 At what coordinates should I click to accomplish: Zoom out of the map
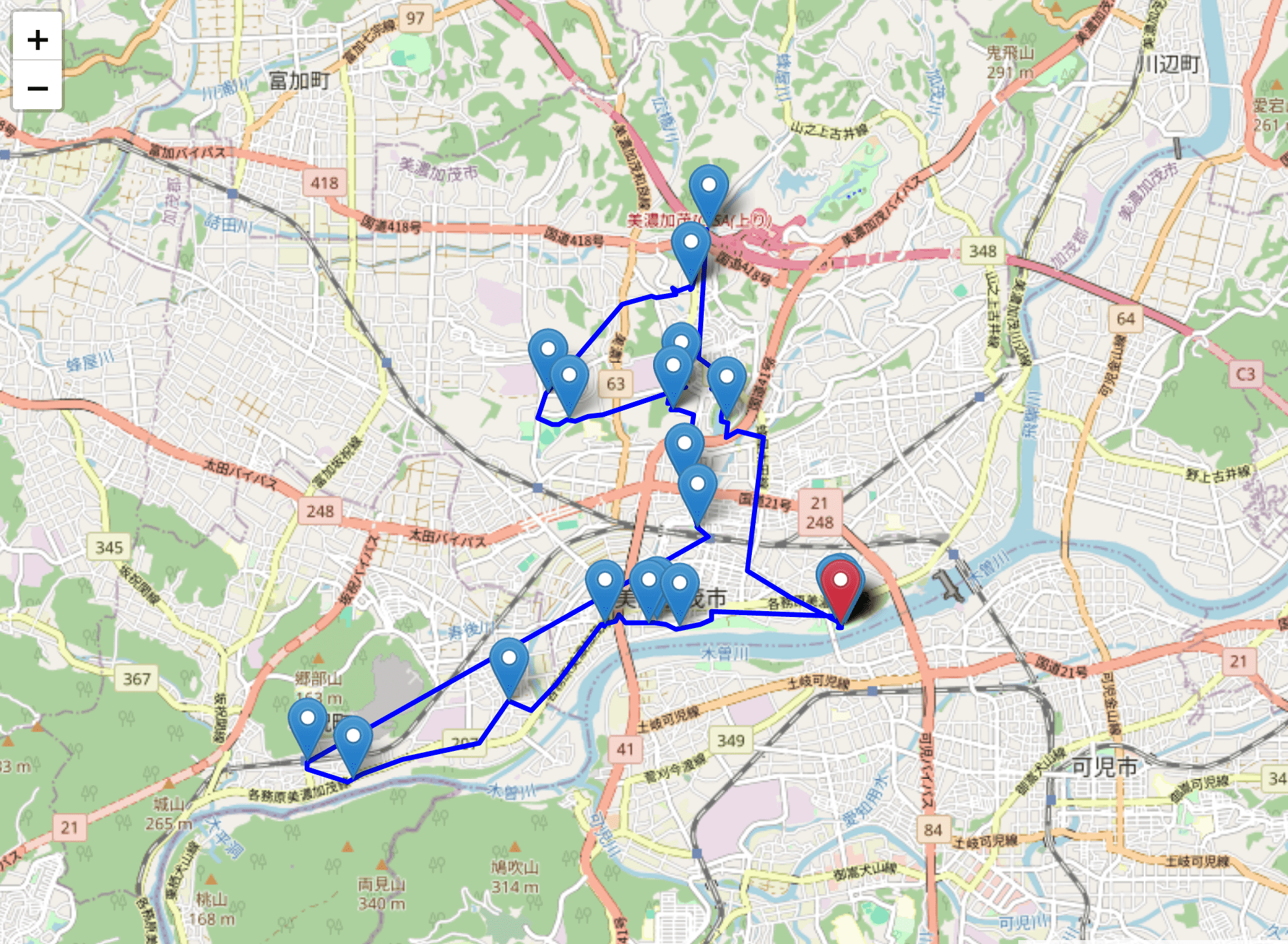click(x=38, y=88)
